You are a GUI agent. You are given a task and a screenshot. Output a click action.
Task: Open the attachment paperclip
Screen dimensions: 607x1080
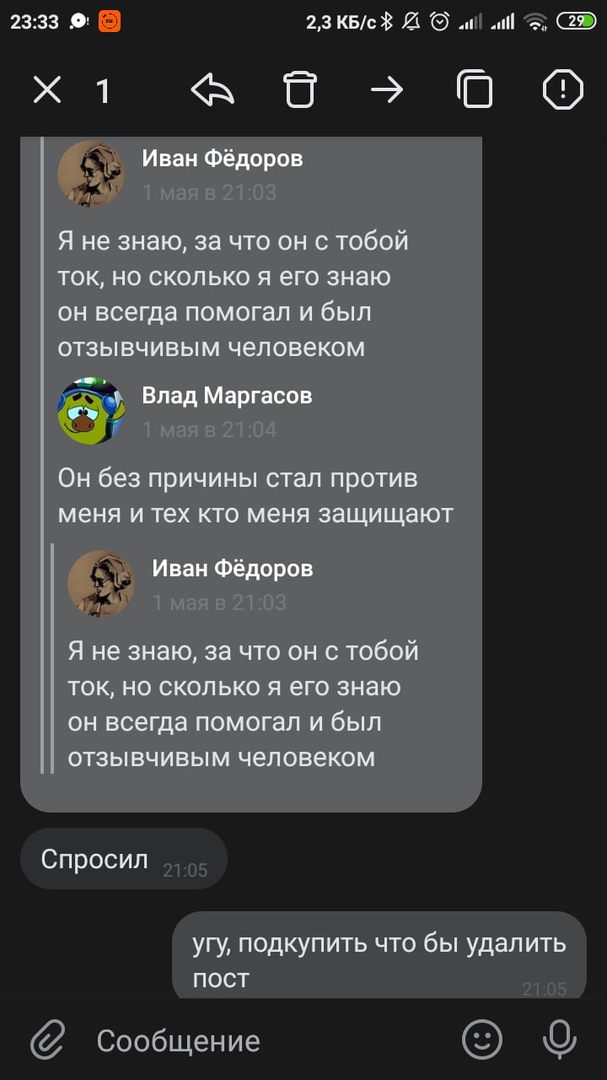(x=46, y=1041)
